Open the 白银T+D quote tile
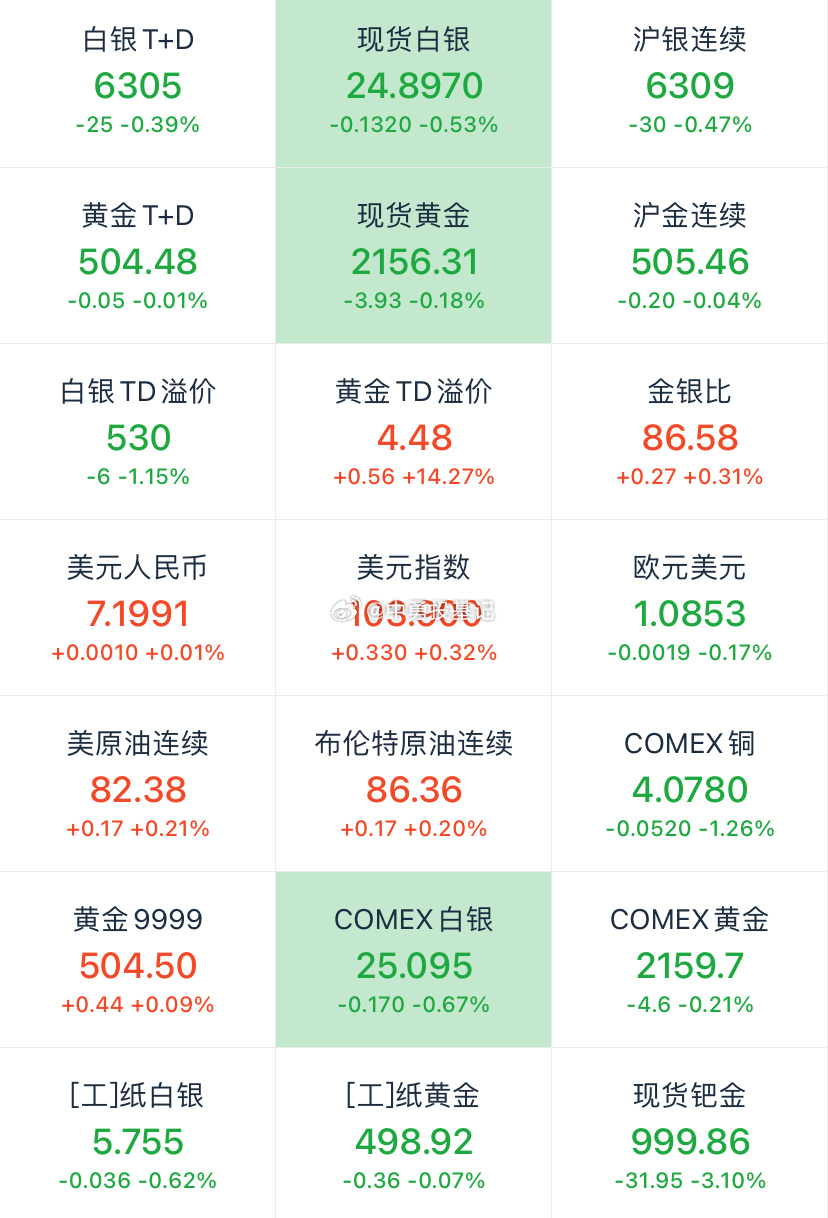This screenshot has height=1218, width=828. [138, 83]
